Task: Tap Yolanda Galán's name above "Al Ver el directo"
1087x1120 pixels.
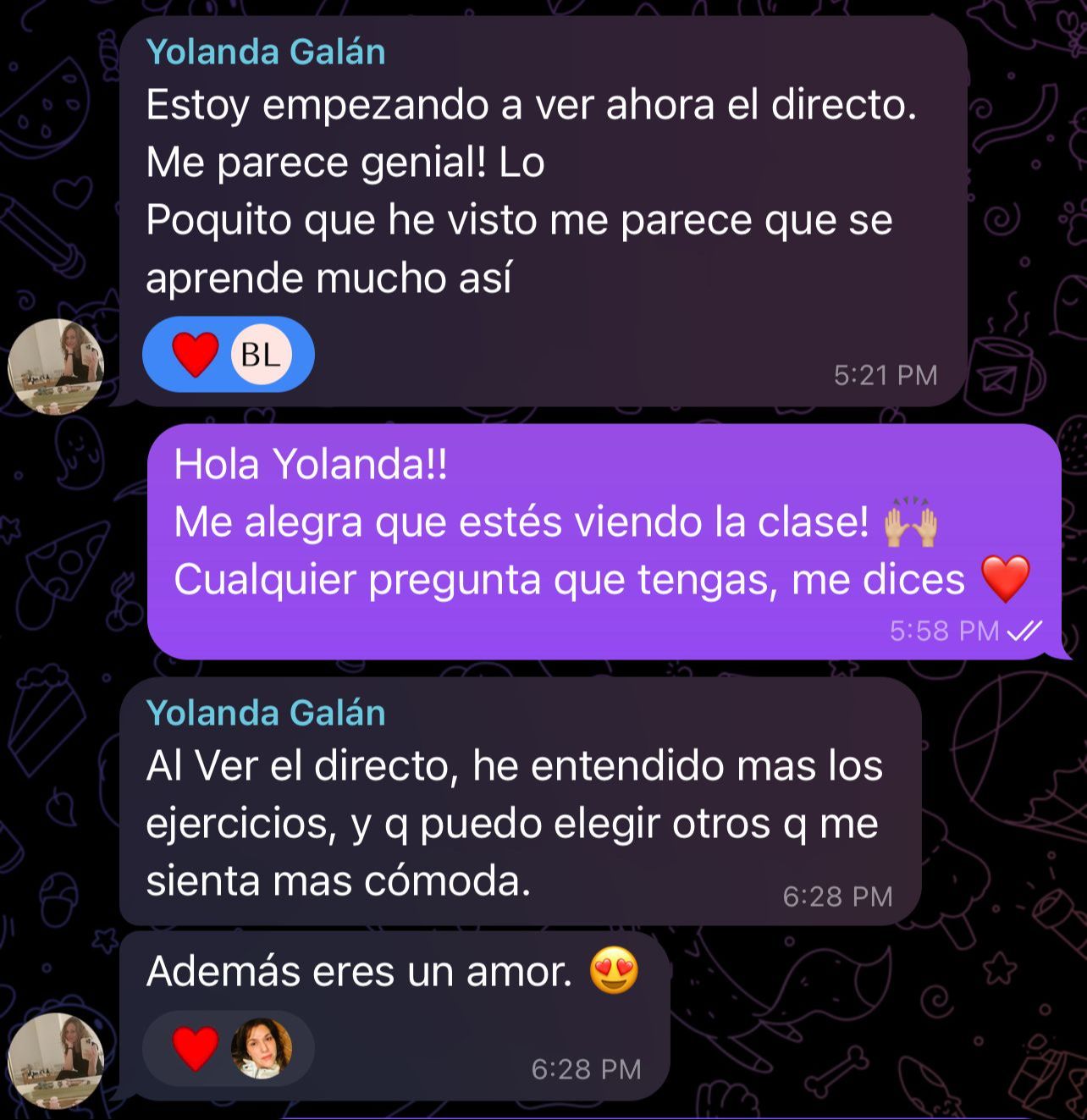Action: pos(266,713)
